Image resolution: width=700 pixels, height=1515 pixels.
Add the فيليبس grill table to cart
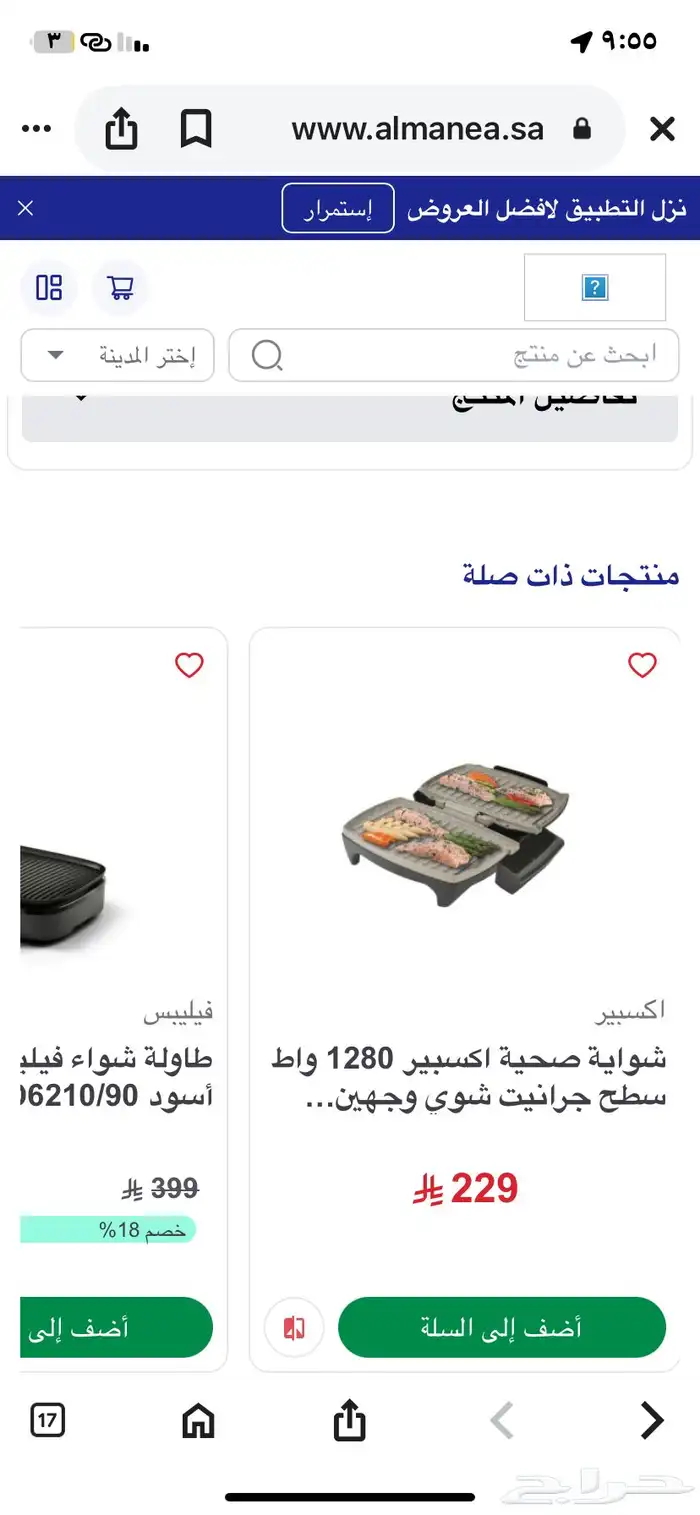[x=116, y=1328]
